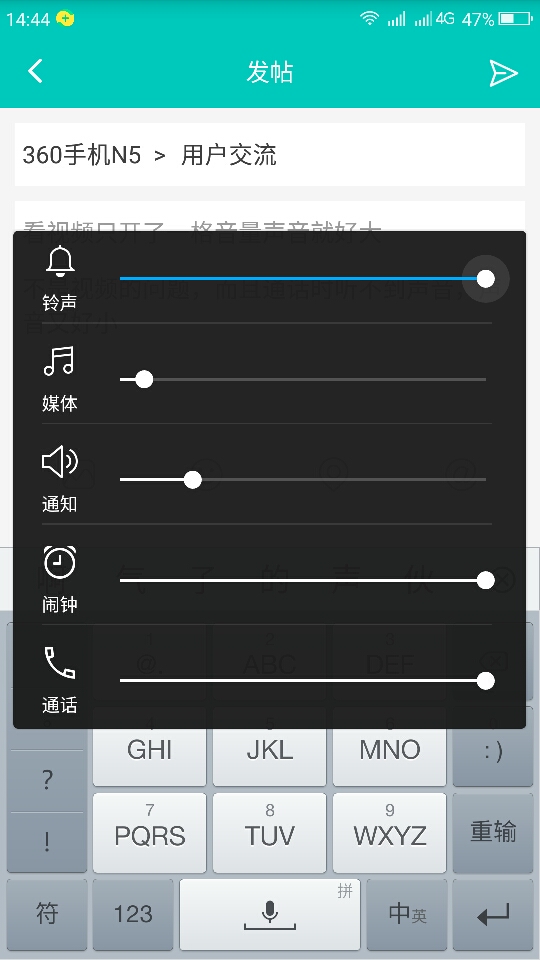540x960 pixels.
Task: Send the post with the paper plane icon
Action: click(503, 73)
